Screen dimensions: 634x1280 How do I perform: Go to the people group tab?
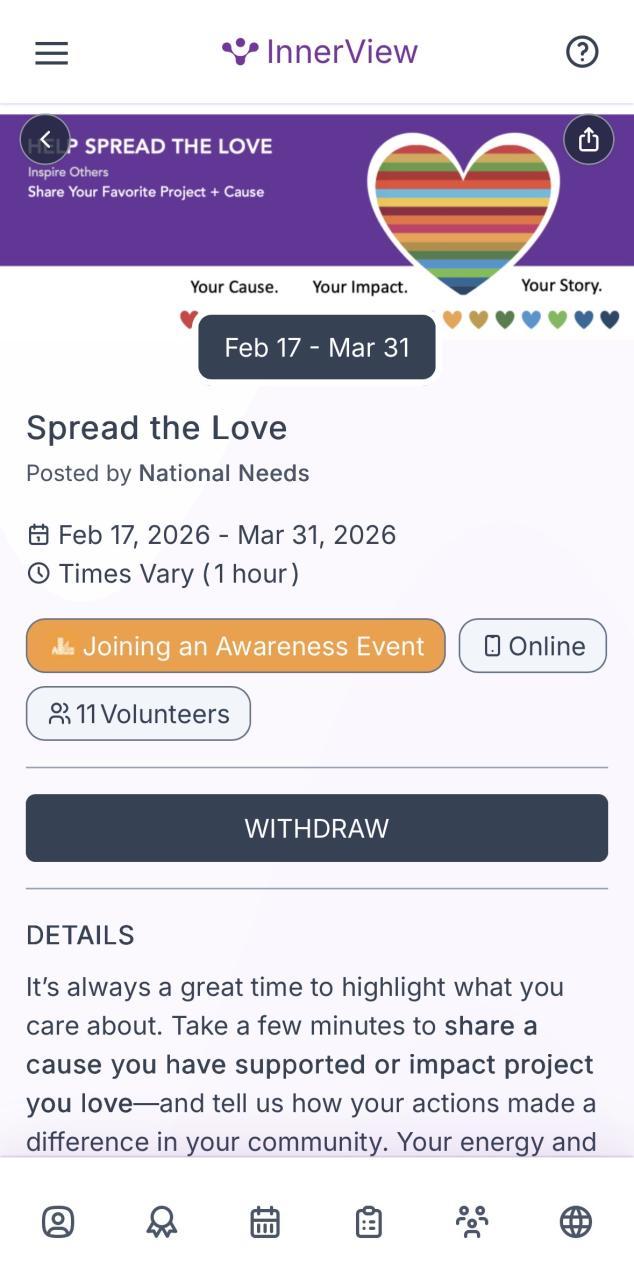[472, 1221]
